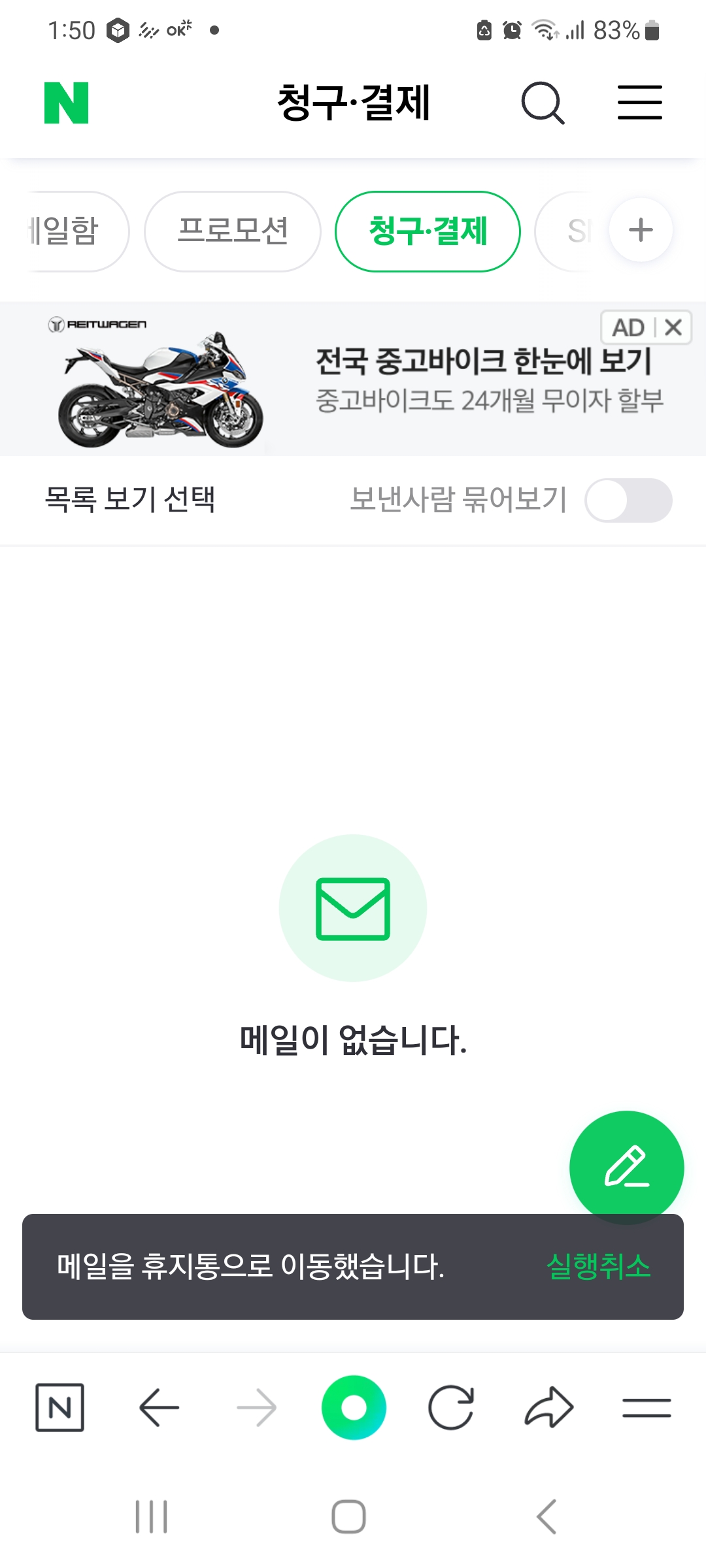
Task: Switch to the 프로모션 tab
Action: pyautogui.click(x=233, y=231)
